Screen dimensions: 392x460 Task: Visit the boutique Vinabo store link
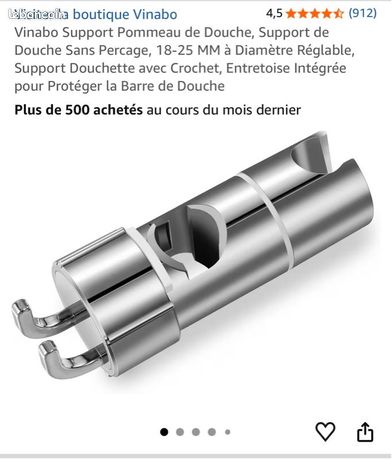(93, 14)
